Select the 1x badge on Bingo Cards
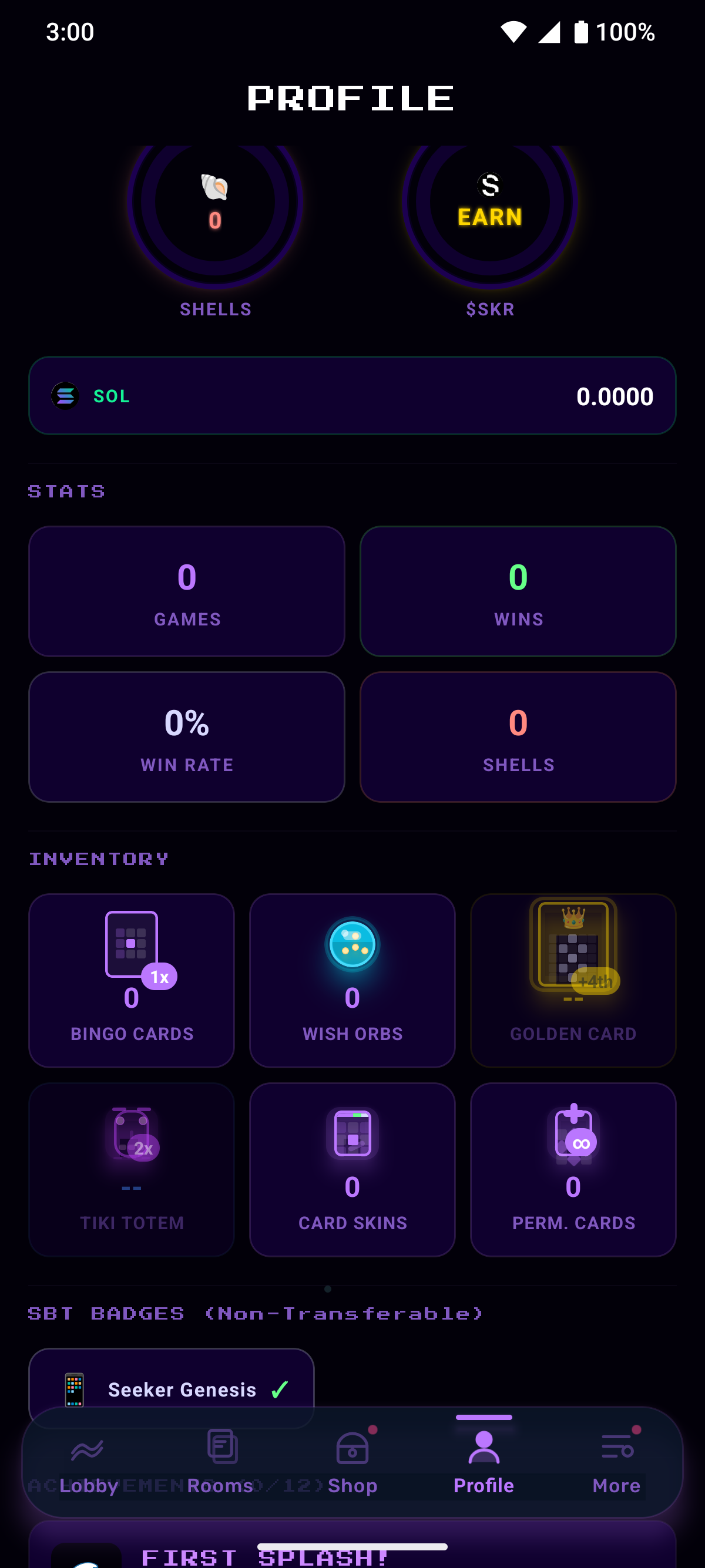This screenshot has width=705, height=1568. pyautogui.click(x=160, y=975)
